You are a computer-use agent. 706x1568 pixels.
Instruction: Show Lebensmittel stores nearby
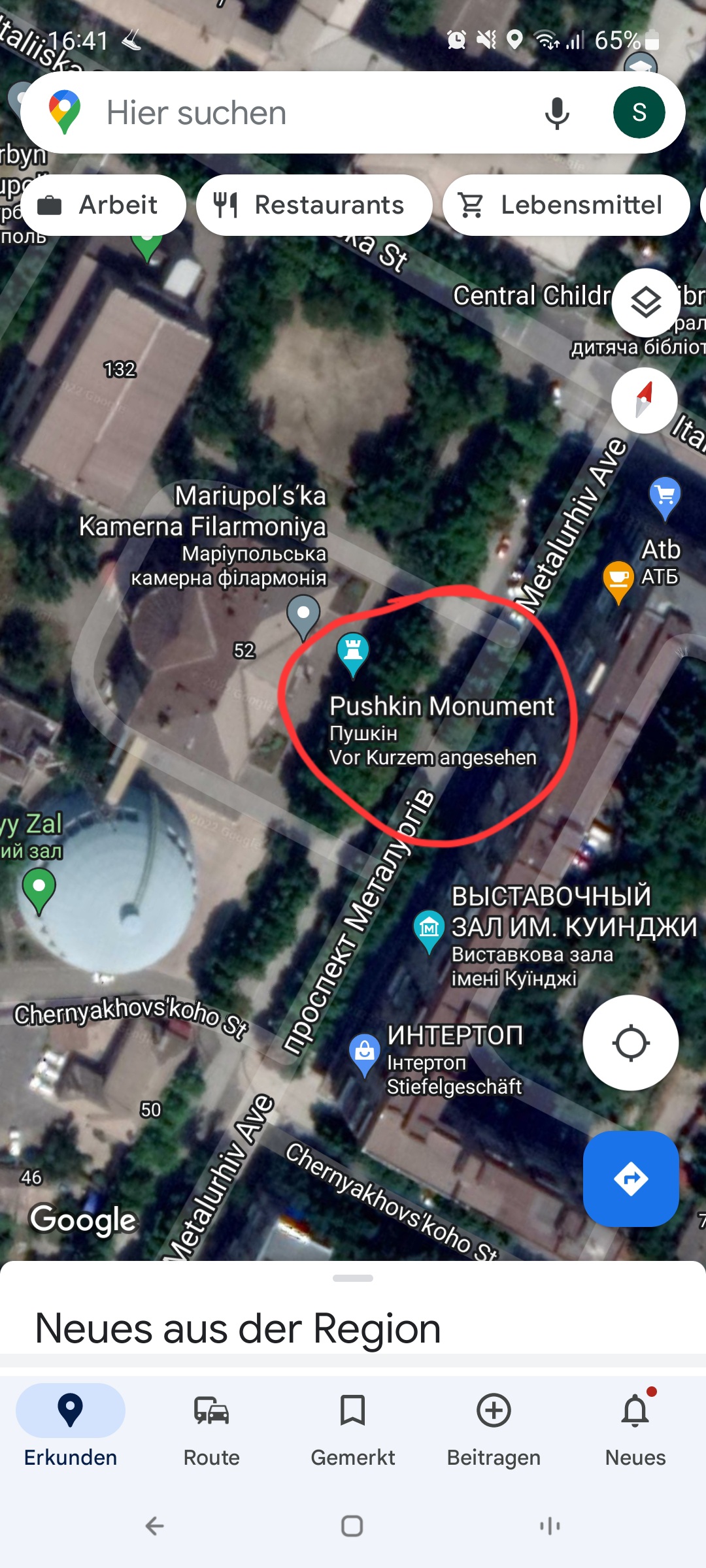(566, 205)
